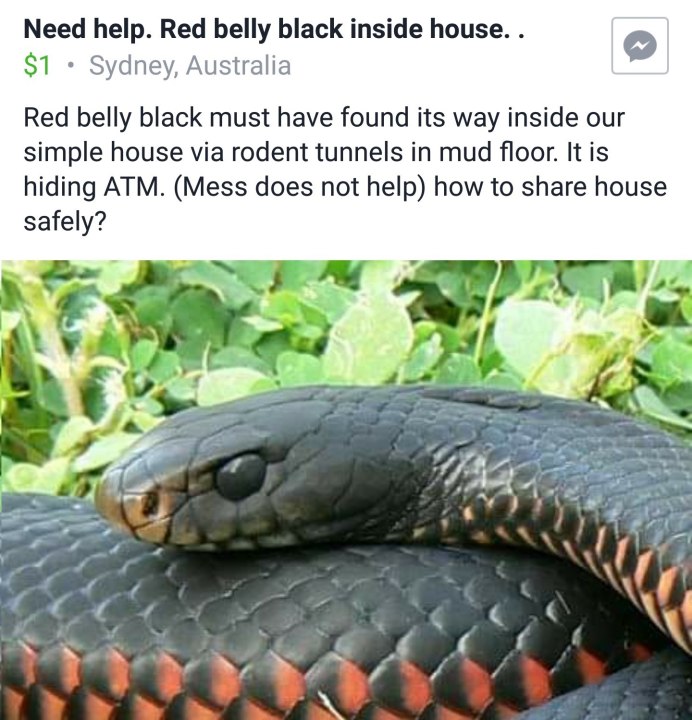Open the red belly black snake photo
Screen dimensions: 692x720
tap(346, 490)
